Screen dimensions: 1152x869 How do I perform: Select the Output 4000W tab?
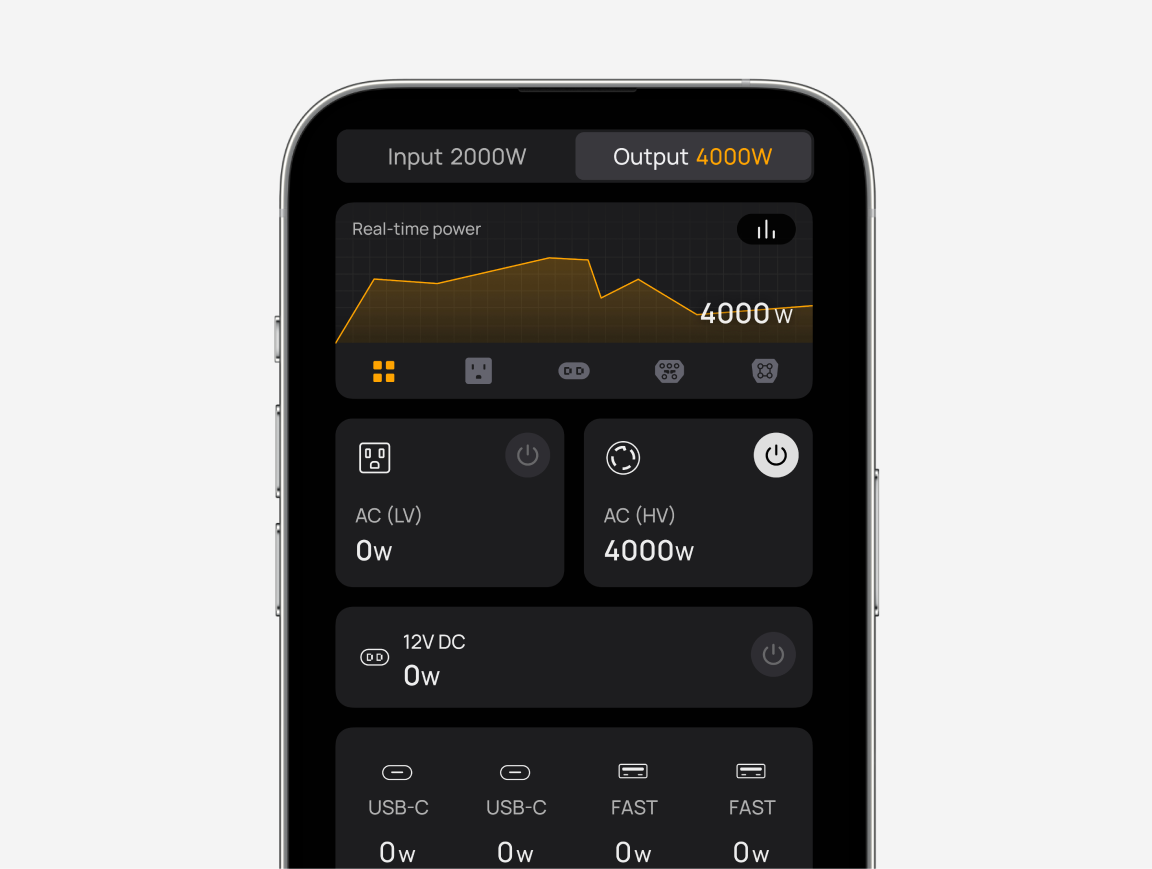pyautogui.click(x=692, y=157)
